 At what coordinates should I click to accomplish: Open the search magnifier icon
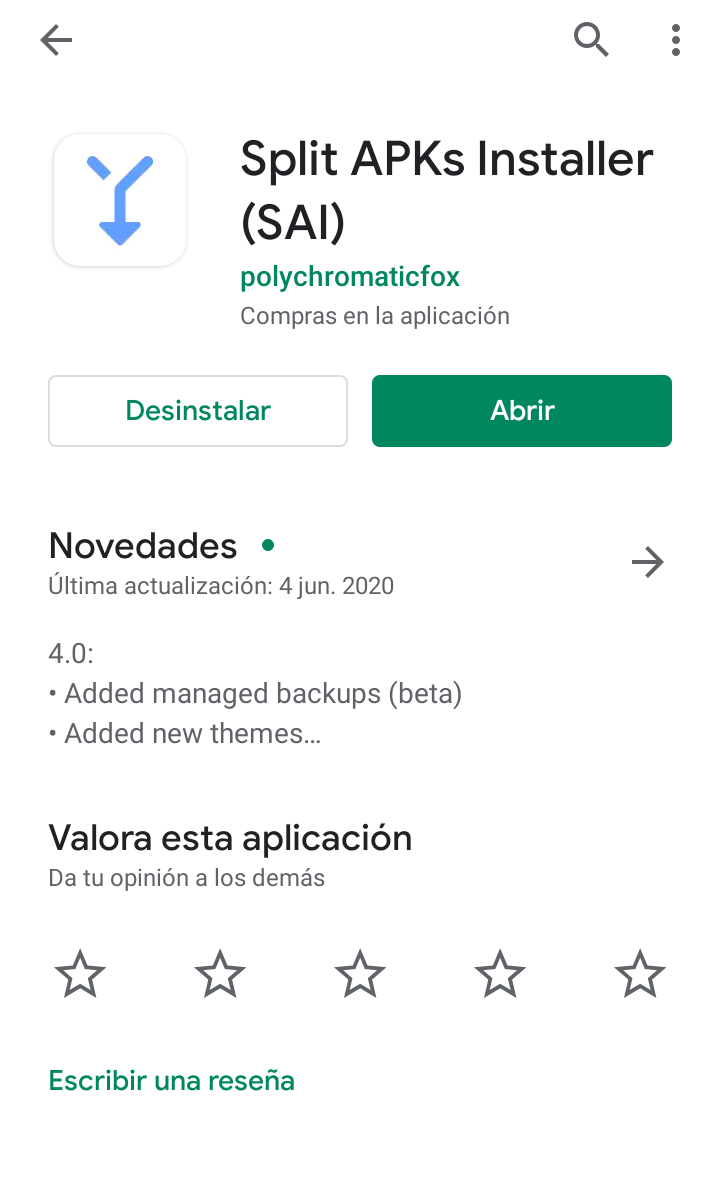pyautogui.click(x=591, y=40)
